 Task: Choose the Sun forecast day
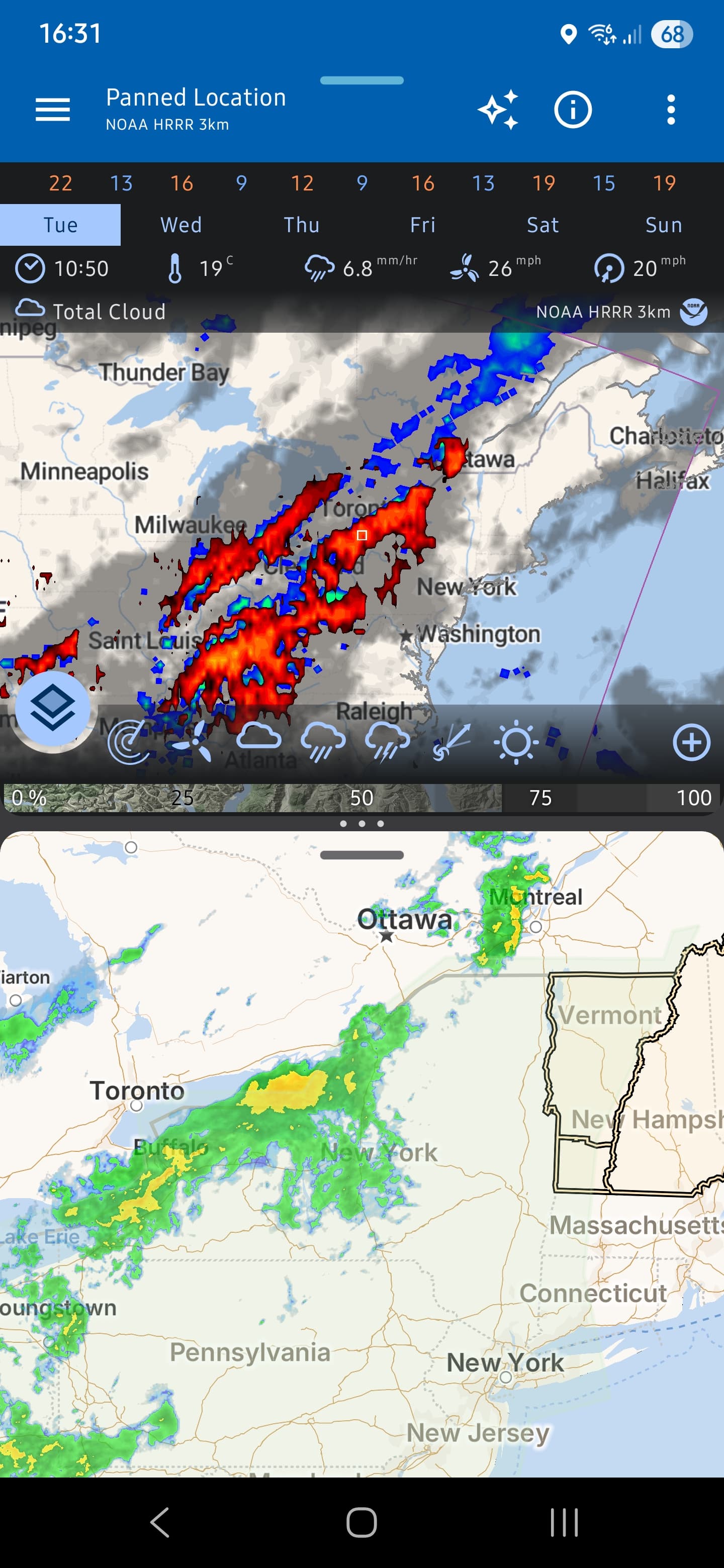point(663,225)
